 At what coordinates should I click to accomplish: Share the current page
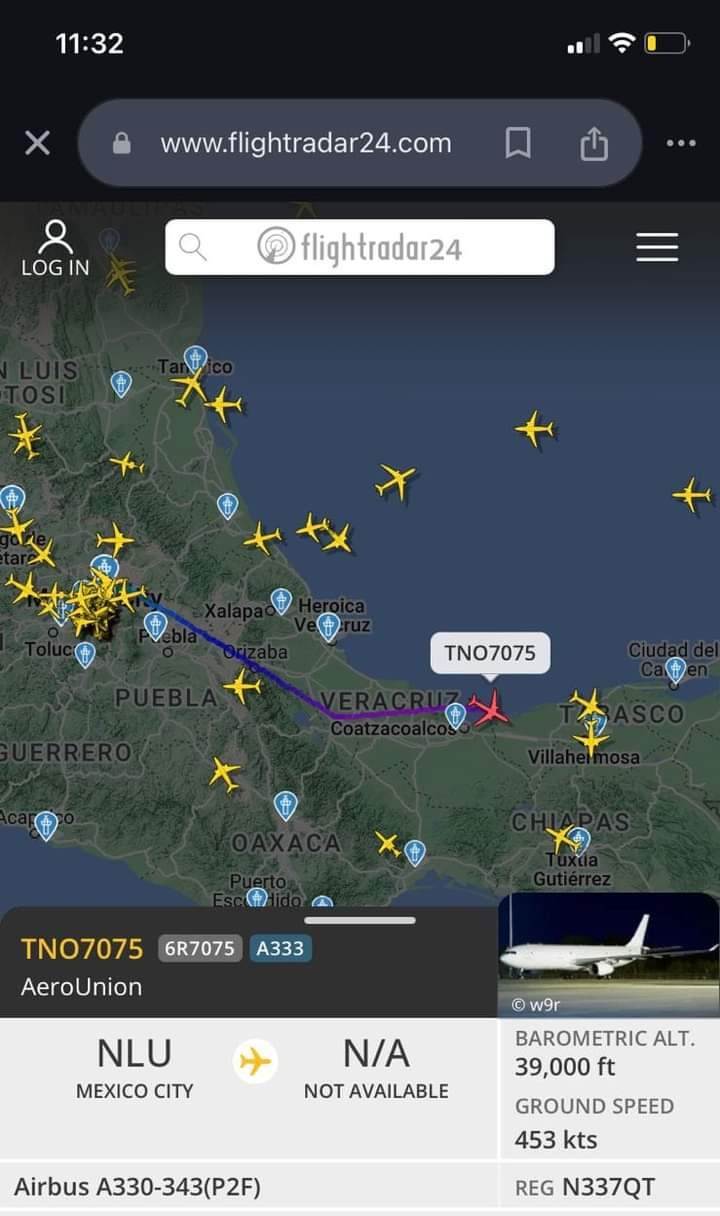594,144
